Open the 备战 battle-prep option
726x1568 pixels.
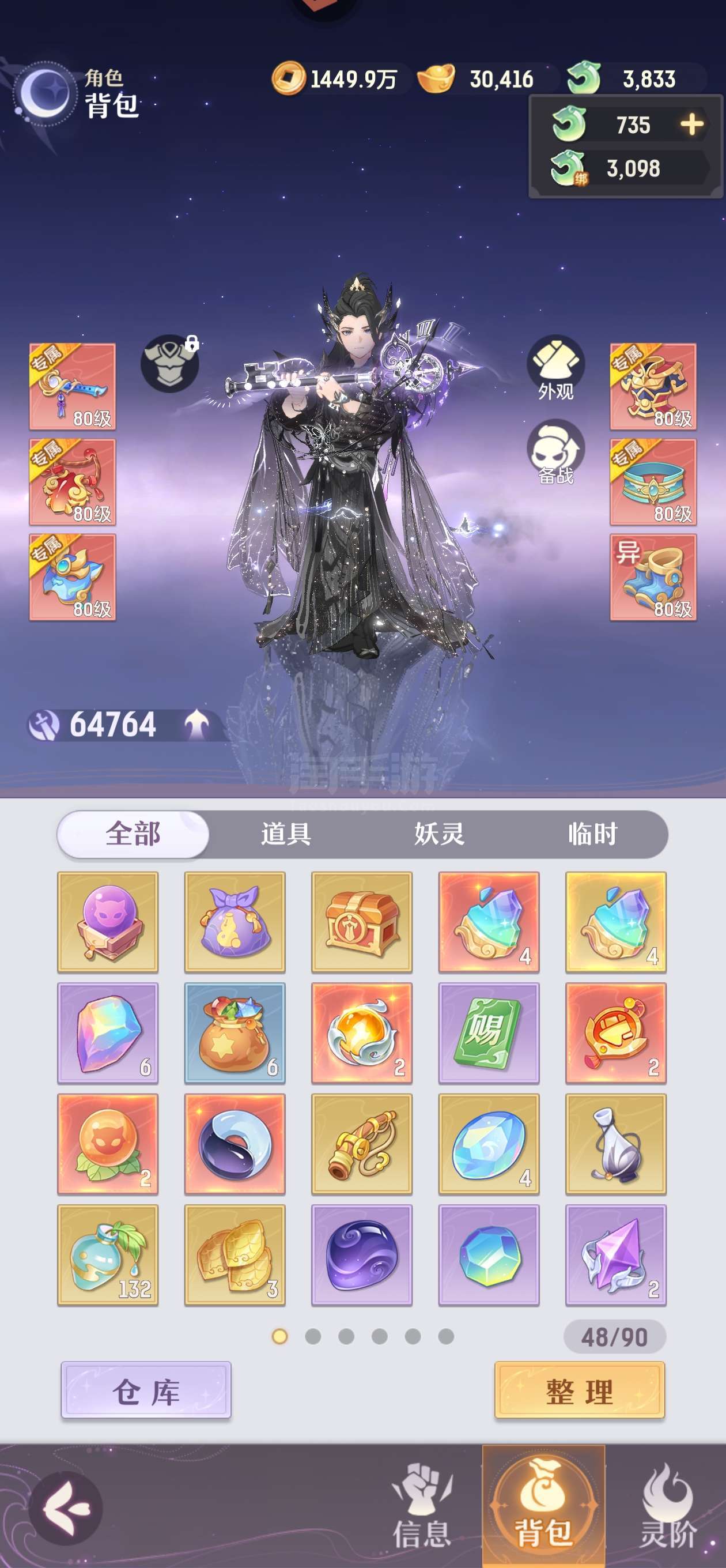coord(555,451)
